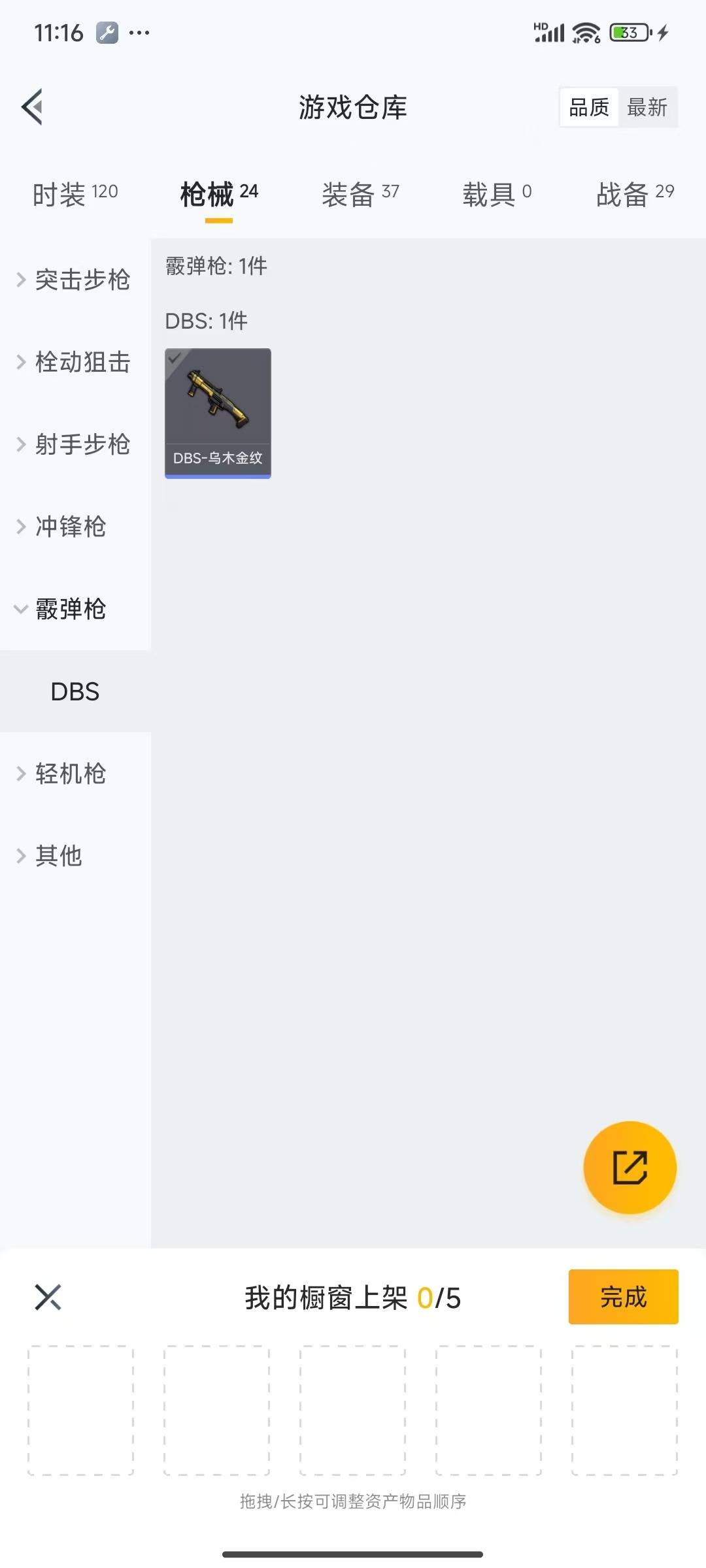Sort items by 品质
This screenshot has height=1568, width=706.
pos(589,107)
